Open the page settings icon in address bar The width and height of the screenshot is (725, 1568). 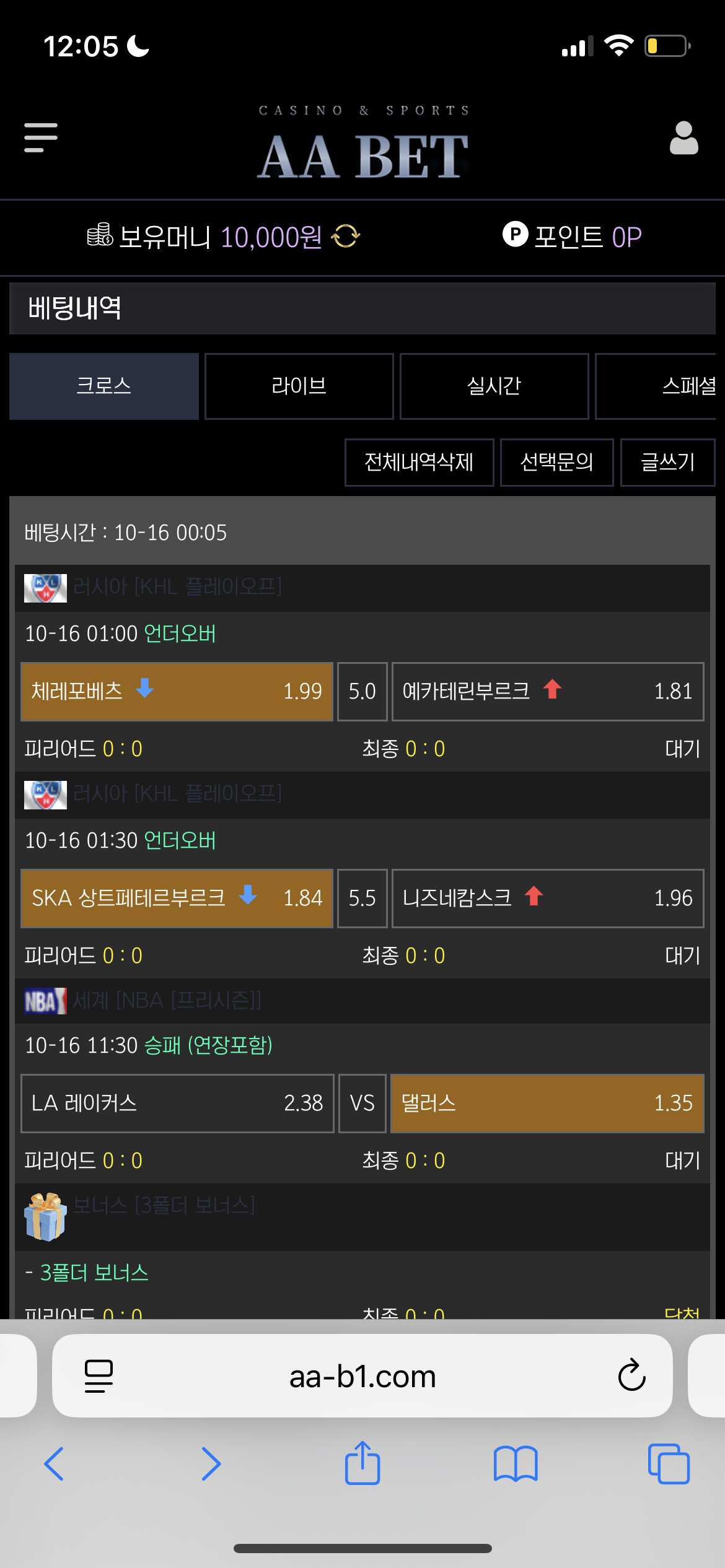[99, 1376]
